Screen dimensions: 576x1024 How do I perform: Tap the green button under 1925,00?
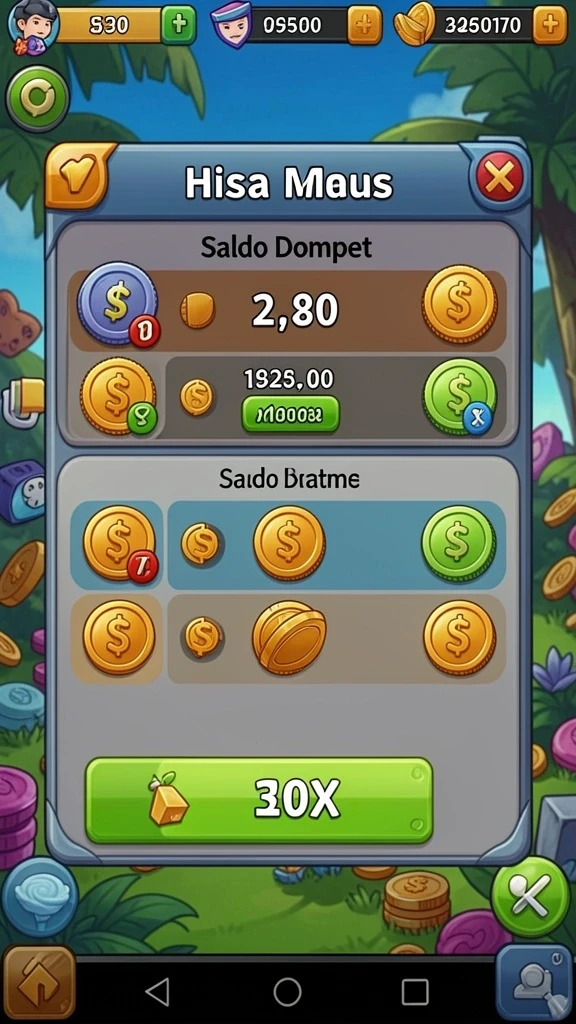point(290,414)
